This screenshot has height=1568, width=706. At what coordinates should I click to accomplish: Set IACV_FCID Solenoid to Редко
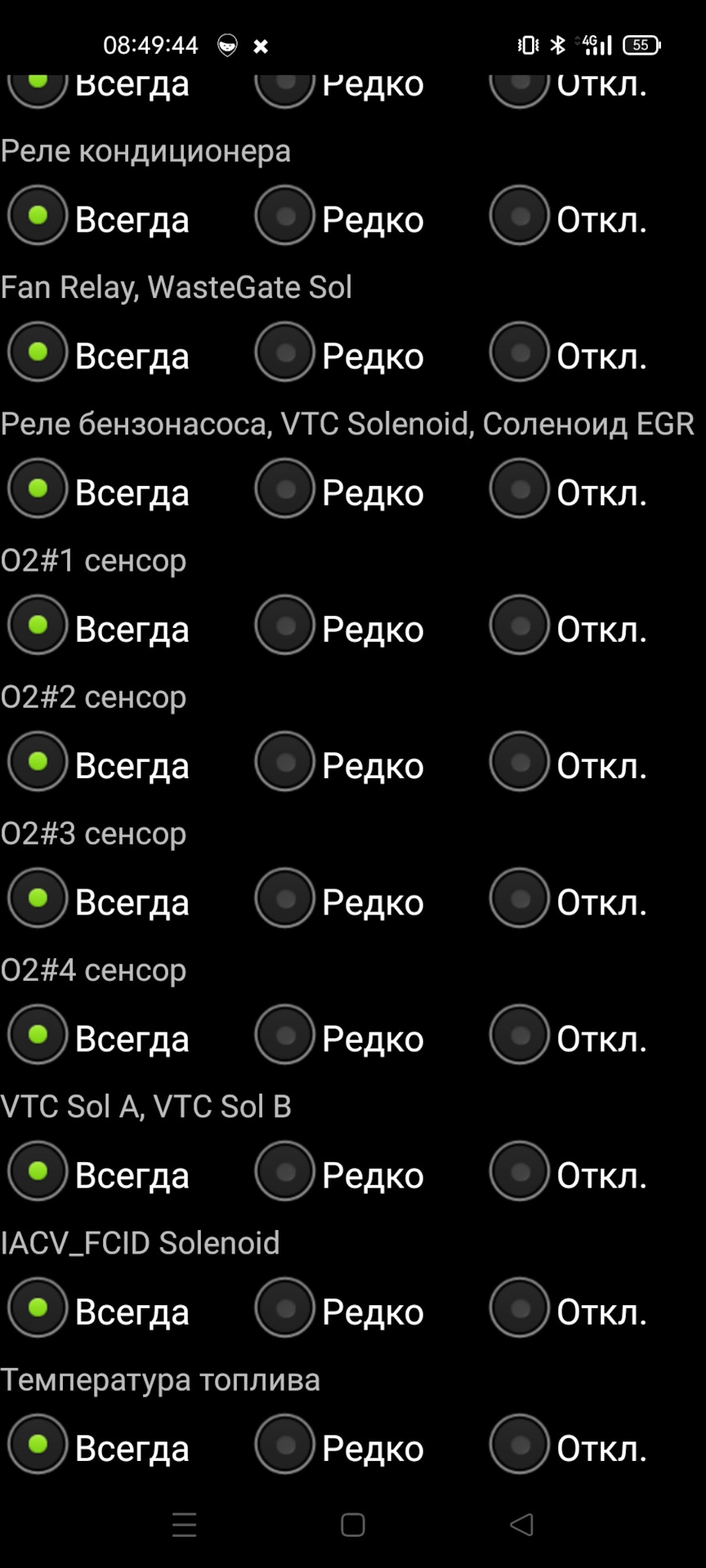click(284, 1307)
